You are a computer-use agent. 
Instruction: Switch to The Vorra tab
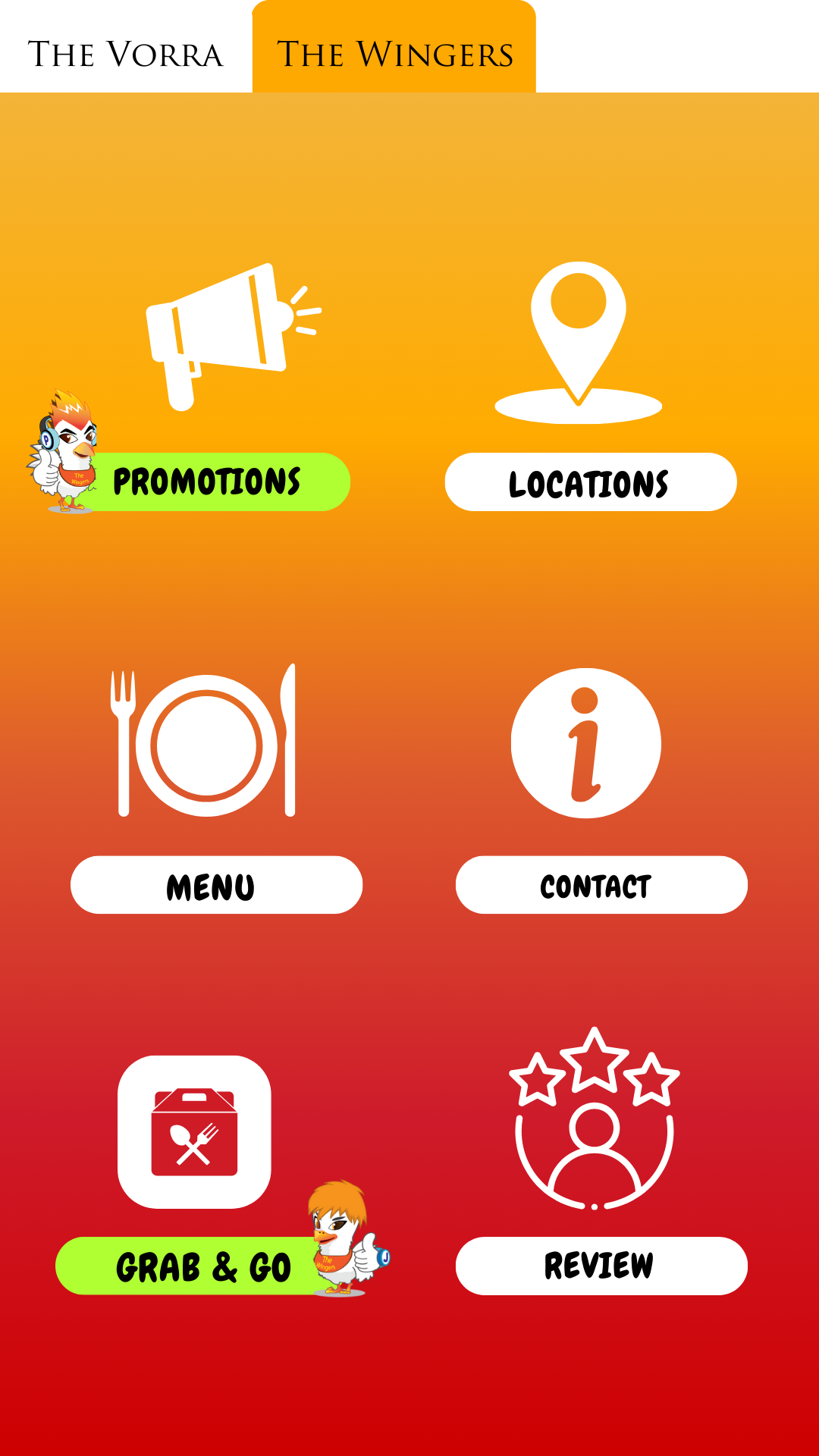click(x=126, y=55)
